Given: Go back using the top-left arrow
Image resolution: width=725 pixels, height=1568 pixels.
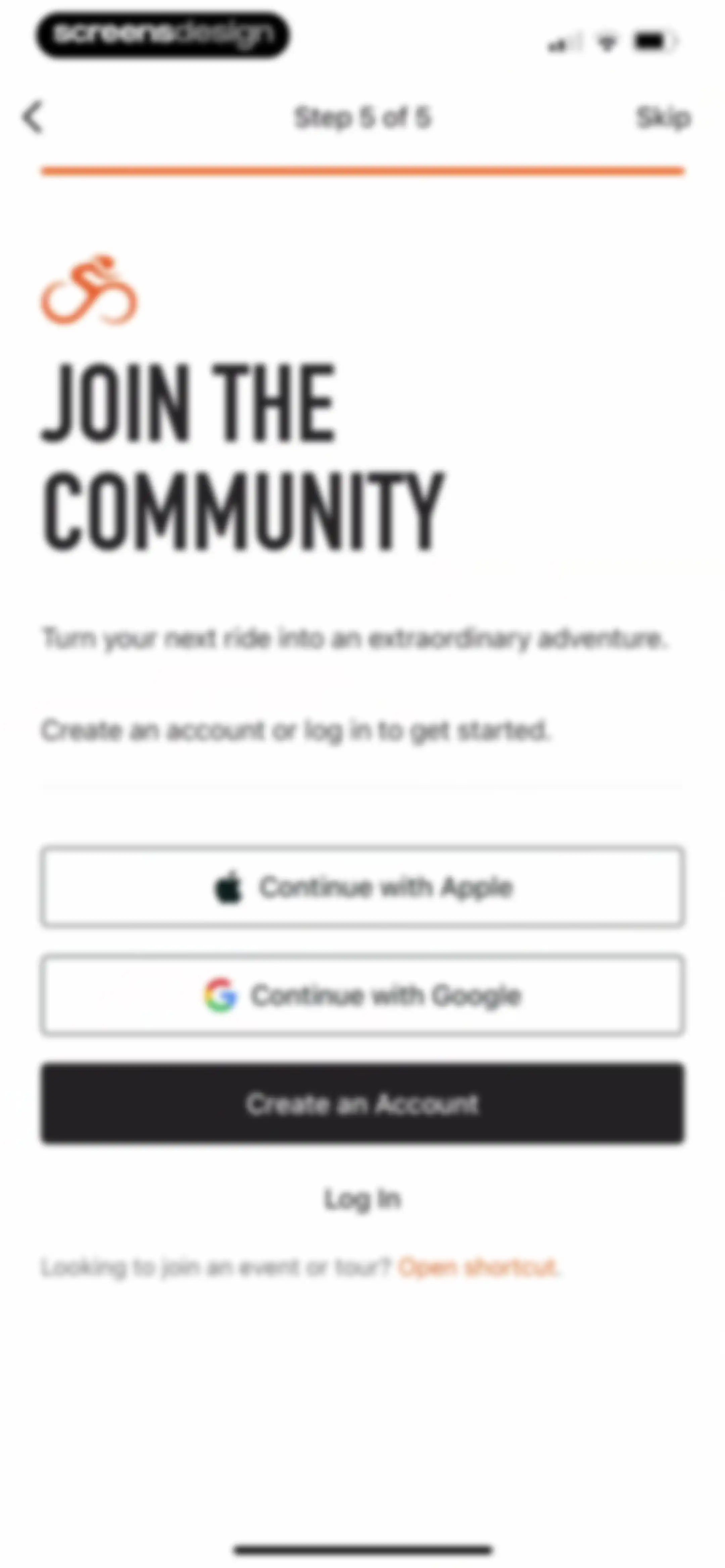Looking at the screenshot, I should click(34, 117).
